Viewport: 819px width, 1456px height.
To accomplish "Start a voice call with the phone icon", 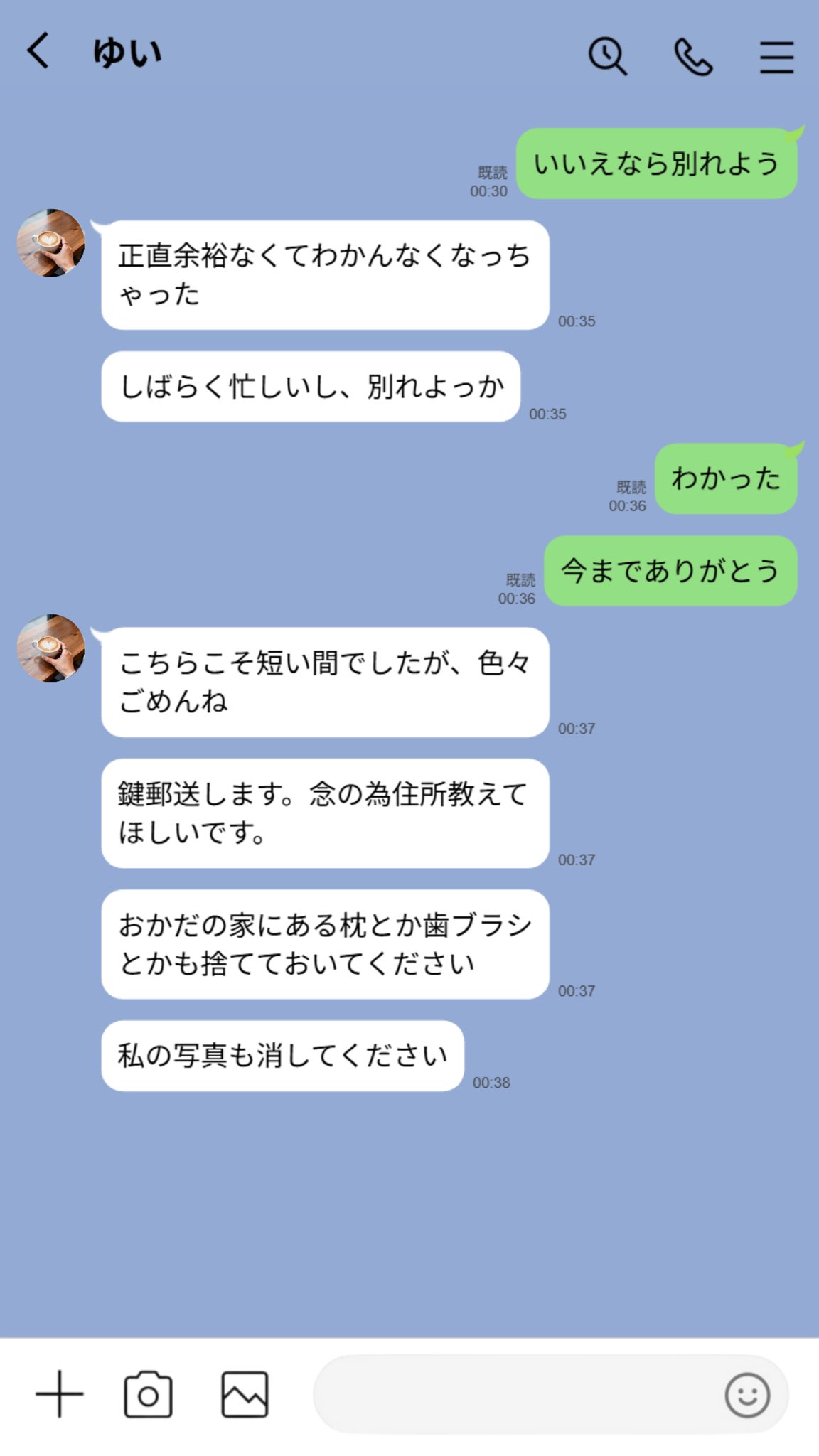I will coord(692,57).
